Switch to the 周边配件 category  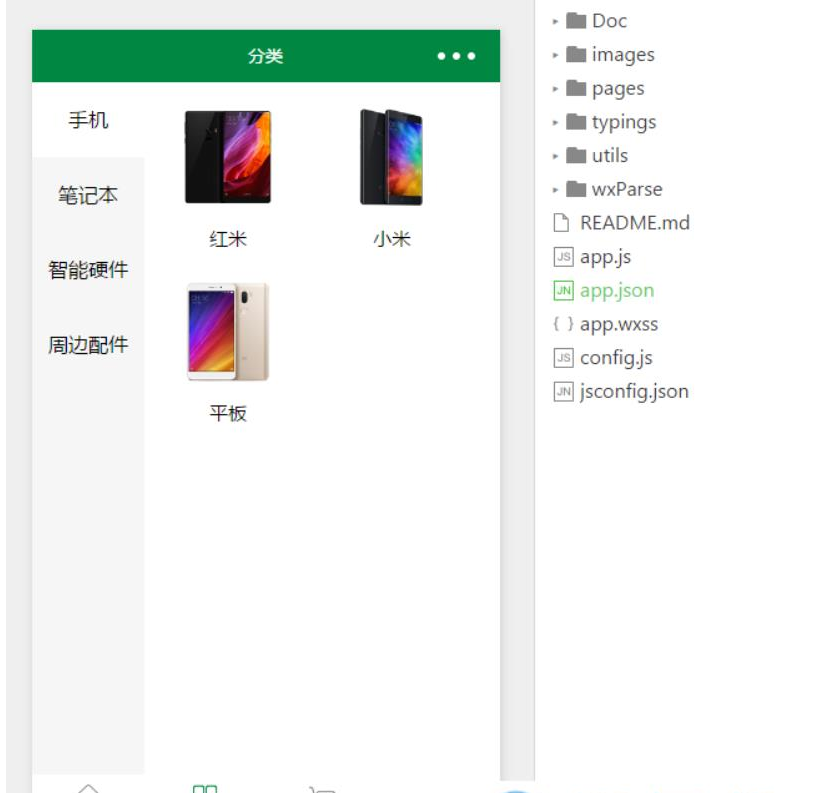pyautogui.click(x=88, y=345)
